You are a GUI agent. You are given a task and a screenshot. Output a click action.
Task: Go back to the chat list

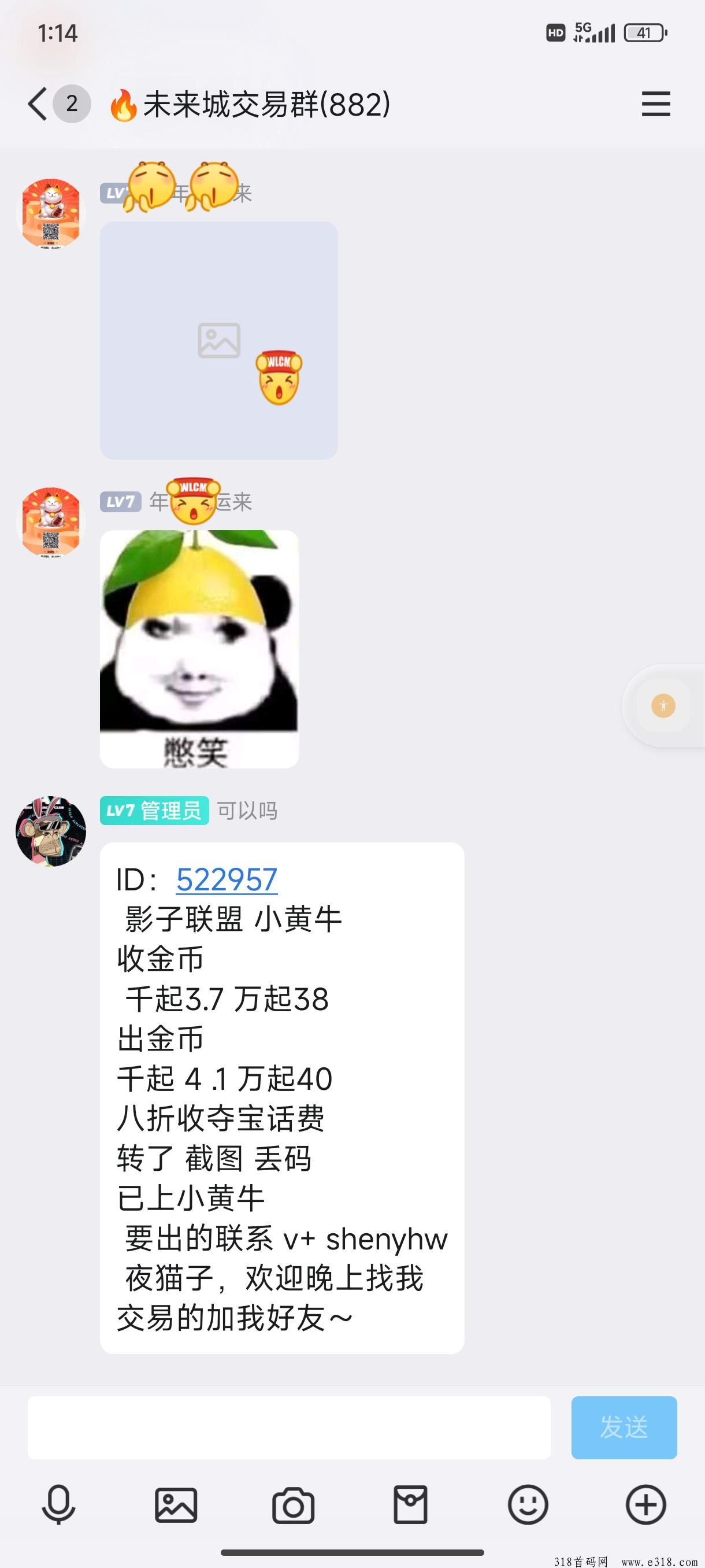(38, 104)
